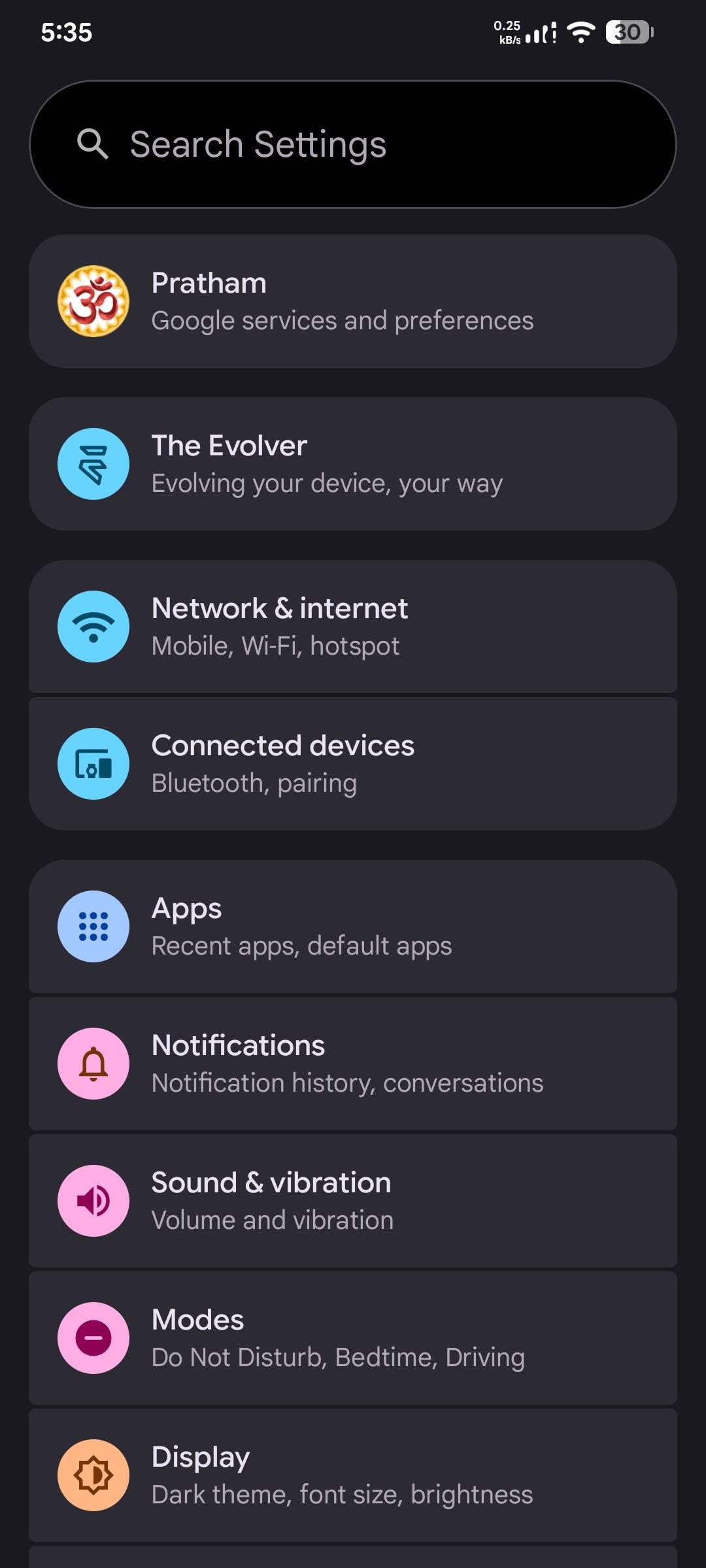706x1568 pixels.
Task: Tap the Search Settings box
Action: pos(353,144)
